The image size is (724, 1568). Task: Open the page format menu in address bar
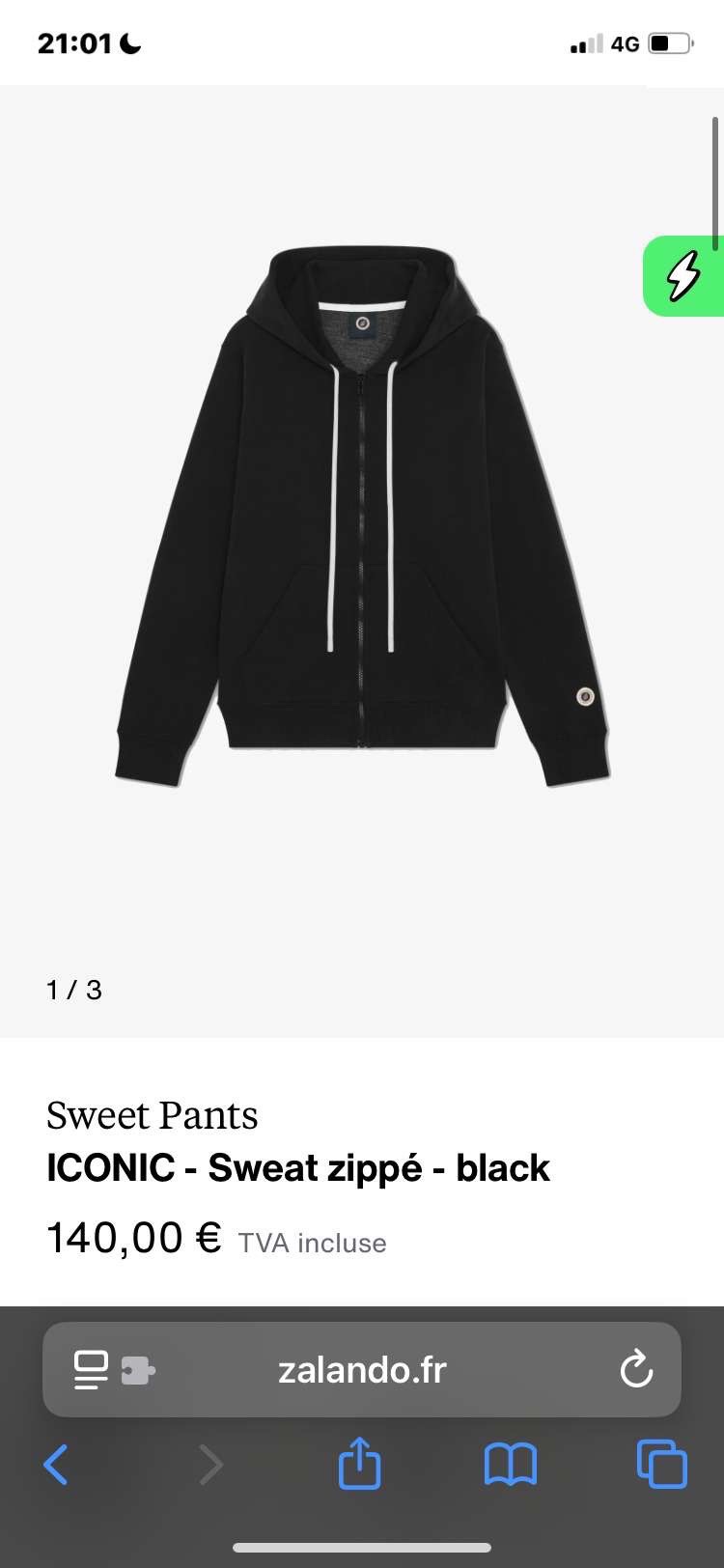91,1369
